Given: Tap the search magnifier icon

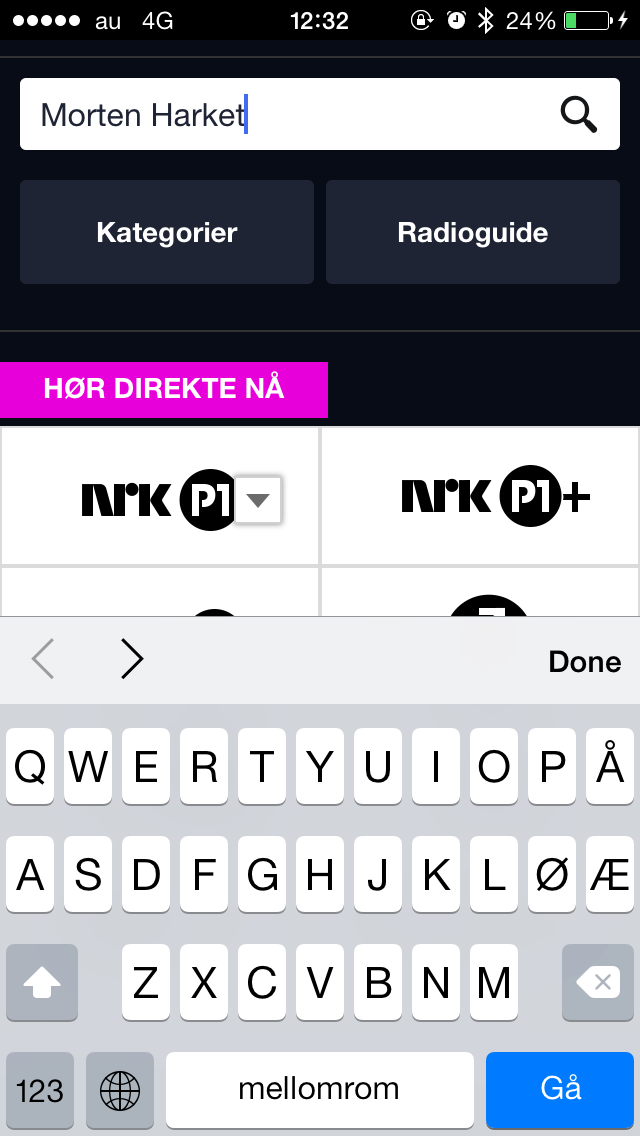Looking at the screenshot, I should point(578,115).
